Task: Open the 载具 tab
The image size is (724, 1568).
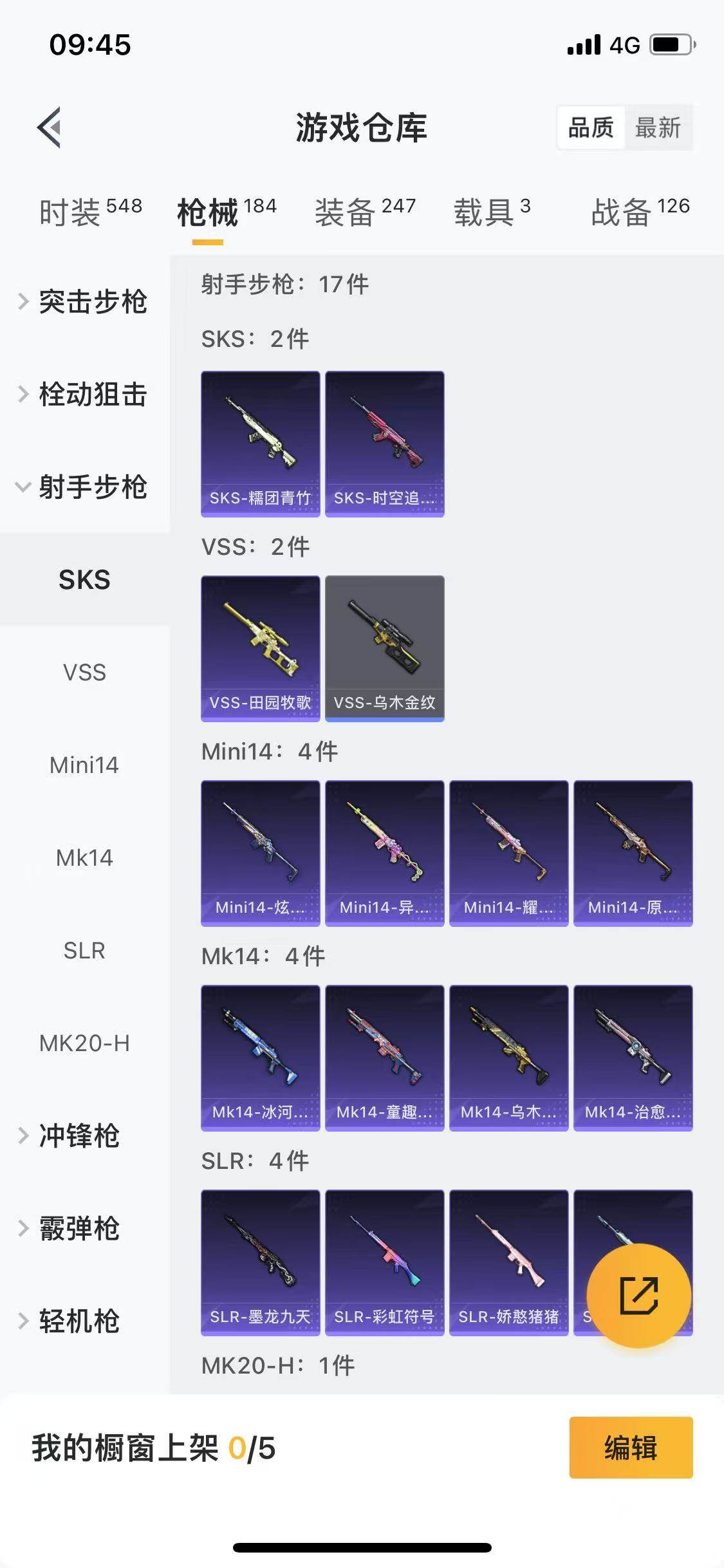Action: pyautogui.click(x=492, y=212)
